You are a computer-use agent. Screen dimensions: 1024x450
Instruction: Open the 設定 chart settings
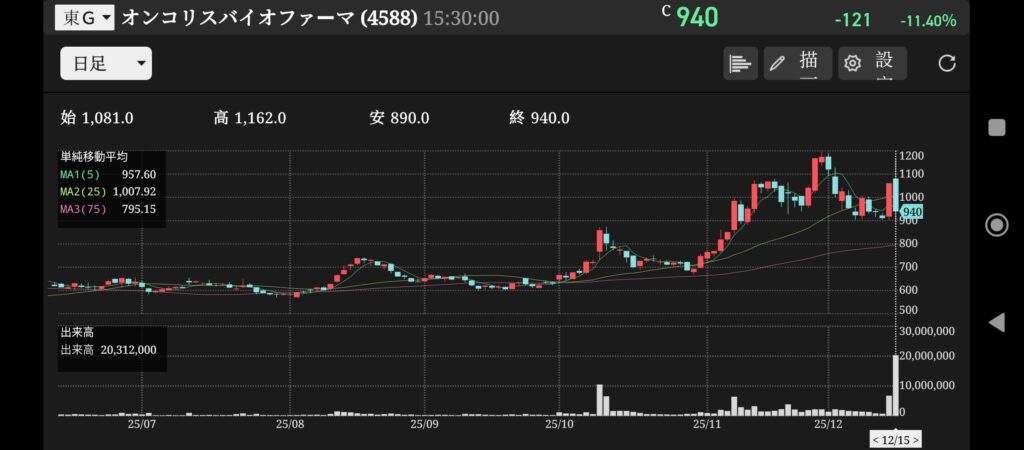(x=872, y=64)
